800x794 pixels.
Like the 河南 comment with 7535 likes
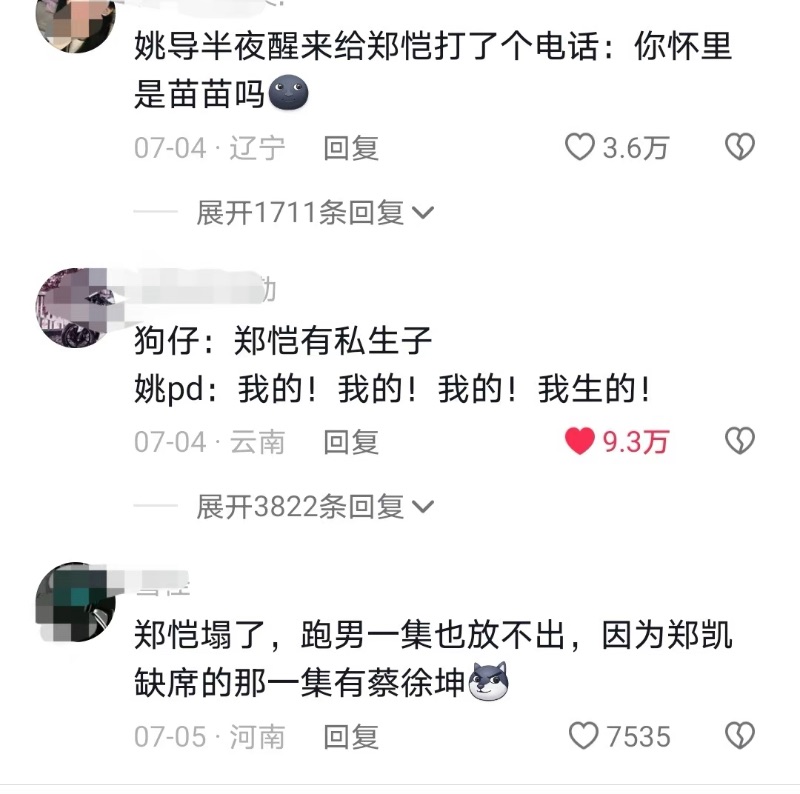583,737
